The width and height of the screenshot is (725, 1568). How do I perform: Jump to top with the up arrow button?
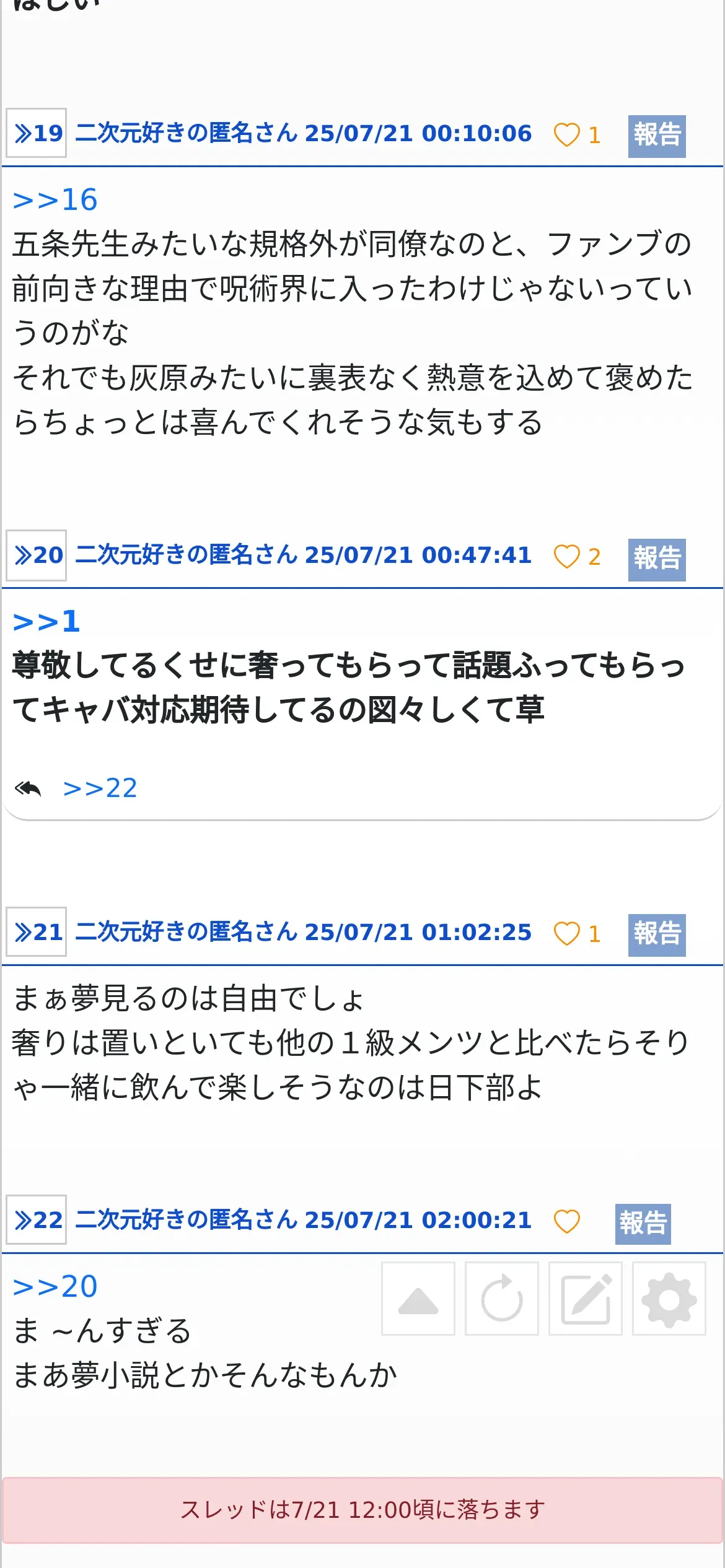pyautogui.click(x=418, y=1299)
